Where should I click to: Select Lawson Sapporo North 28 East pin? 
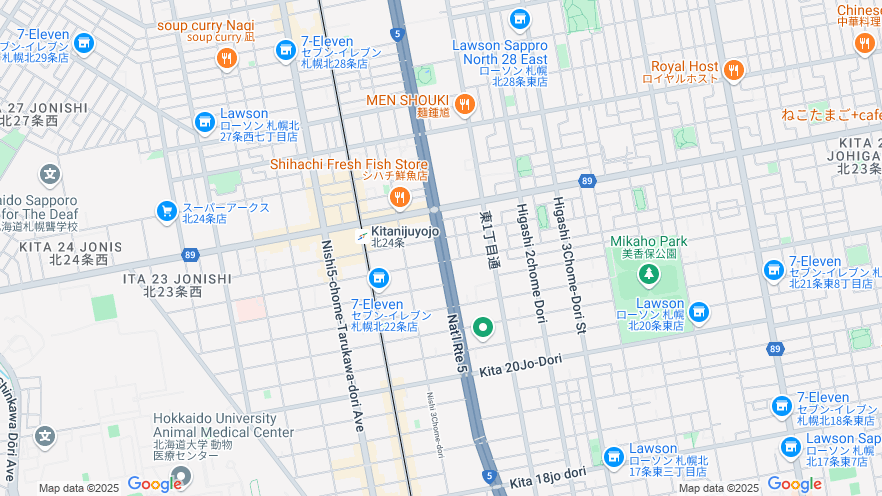tap(519, 19)
